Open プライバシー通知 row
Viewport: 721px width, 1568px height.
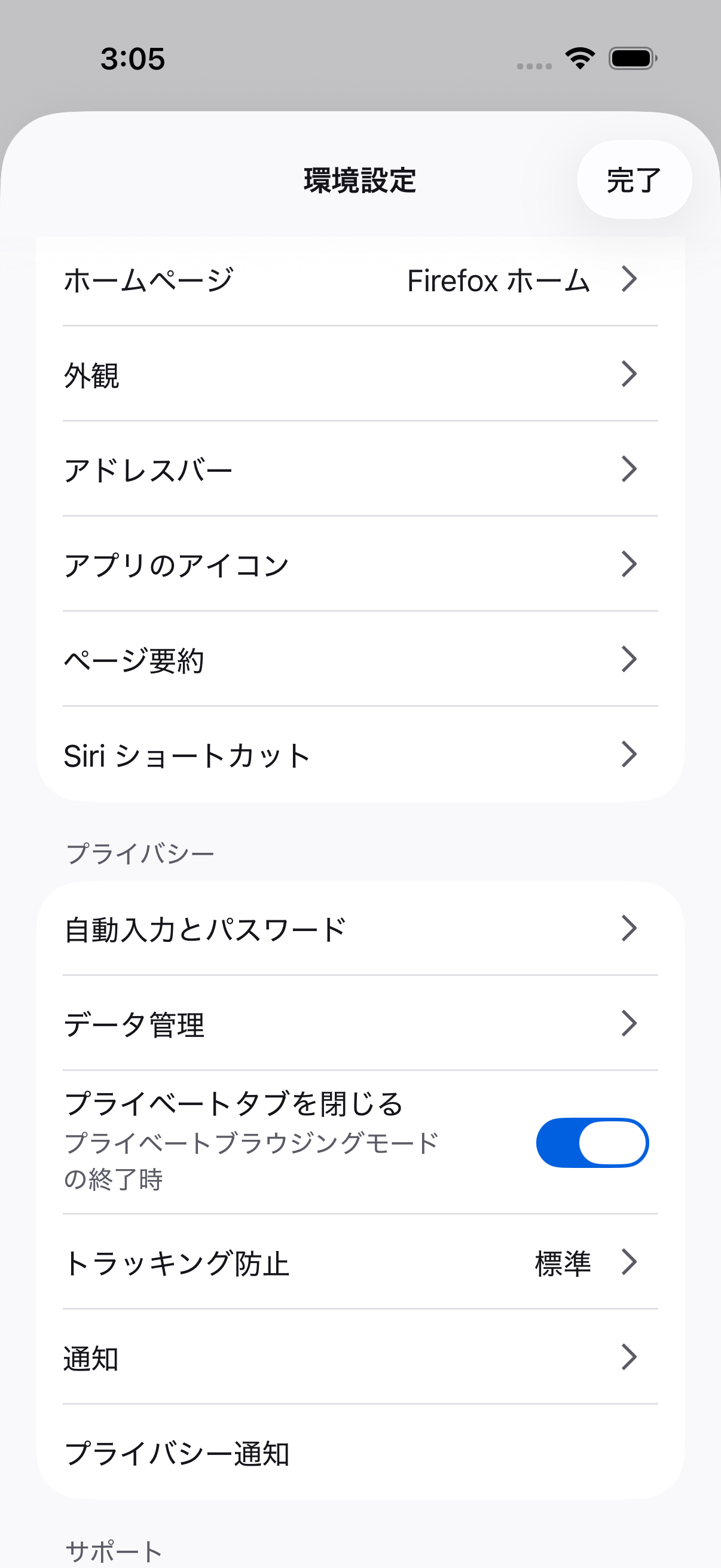click(x=360, y=1453)
